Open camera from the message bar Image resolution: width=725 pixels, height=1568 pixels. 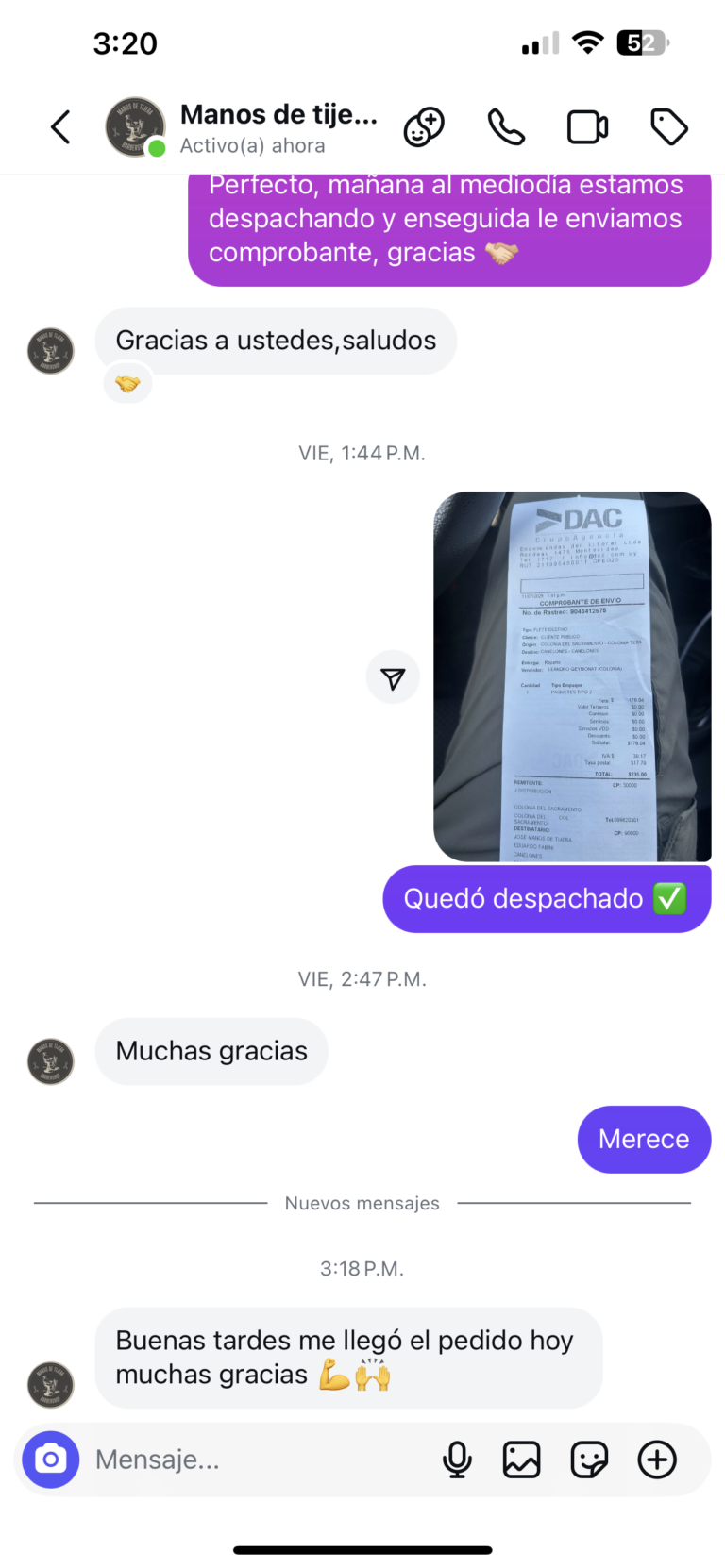click(x=51, y=1460)
